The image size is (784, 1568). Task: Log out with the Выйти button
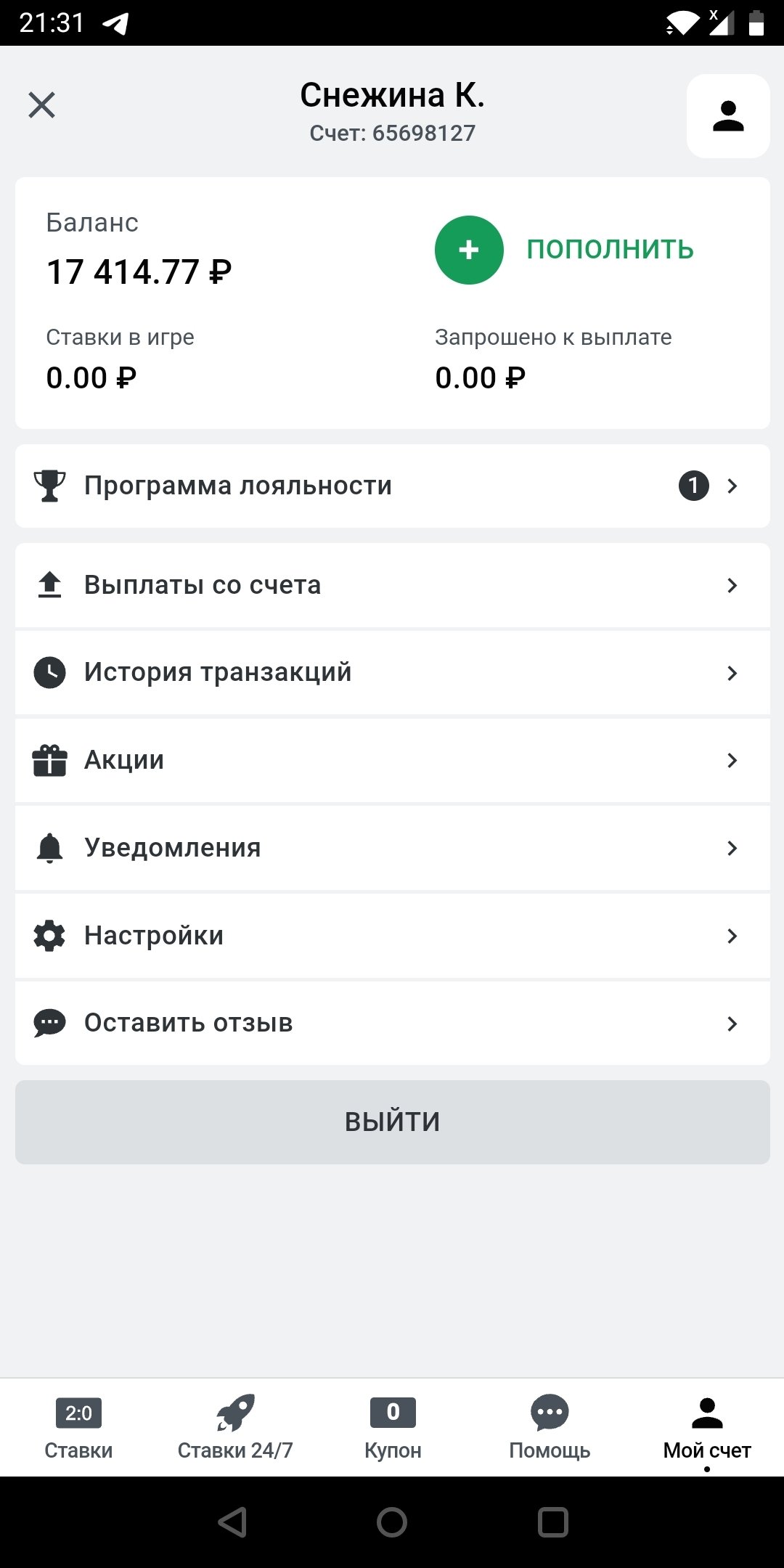coord(392,1122)
